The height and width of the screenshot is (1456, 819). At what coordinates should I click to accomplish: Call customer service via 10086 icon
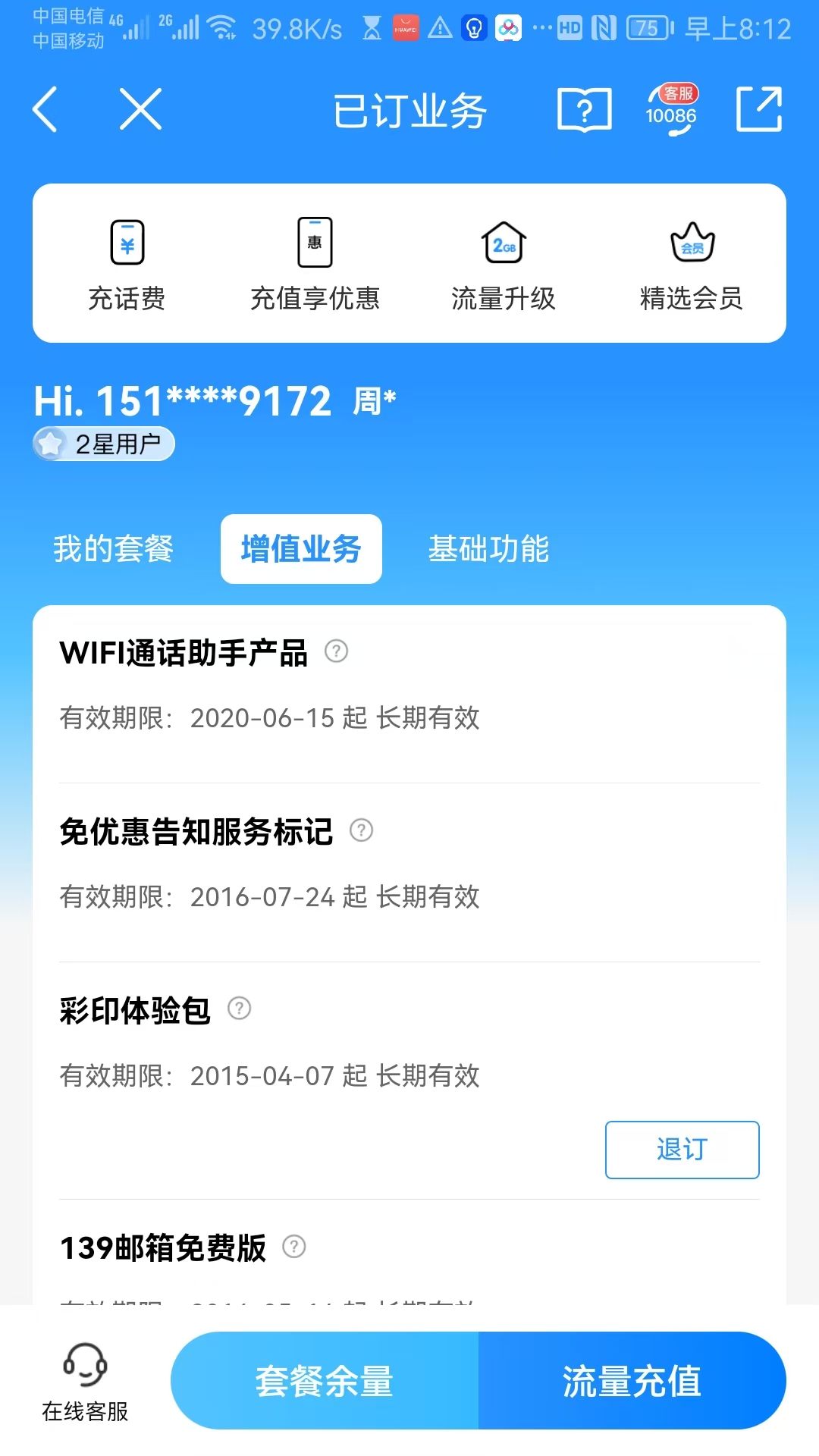670,108
